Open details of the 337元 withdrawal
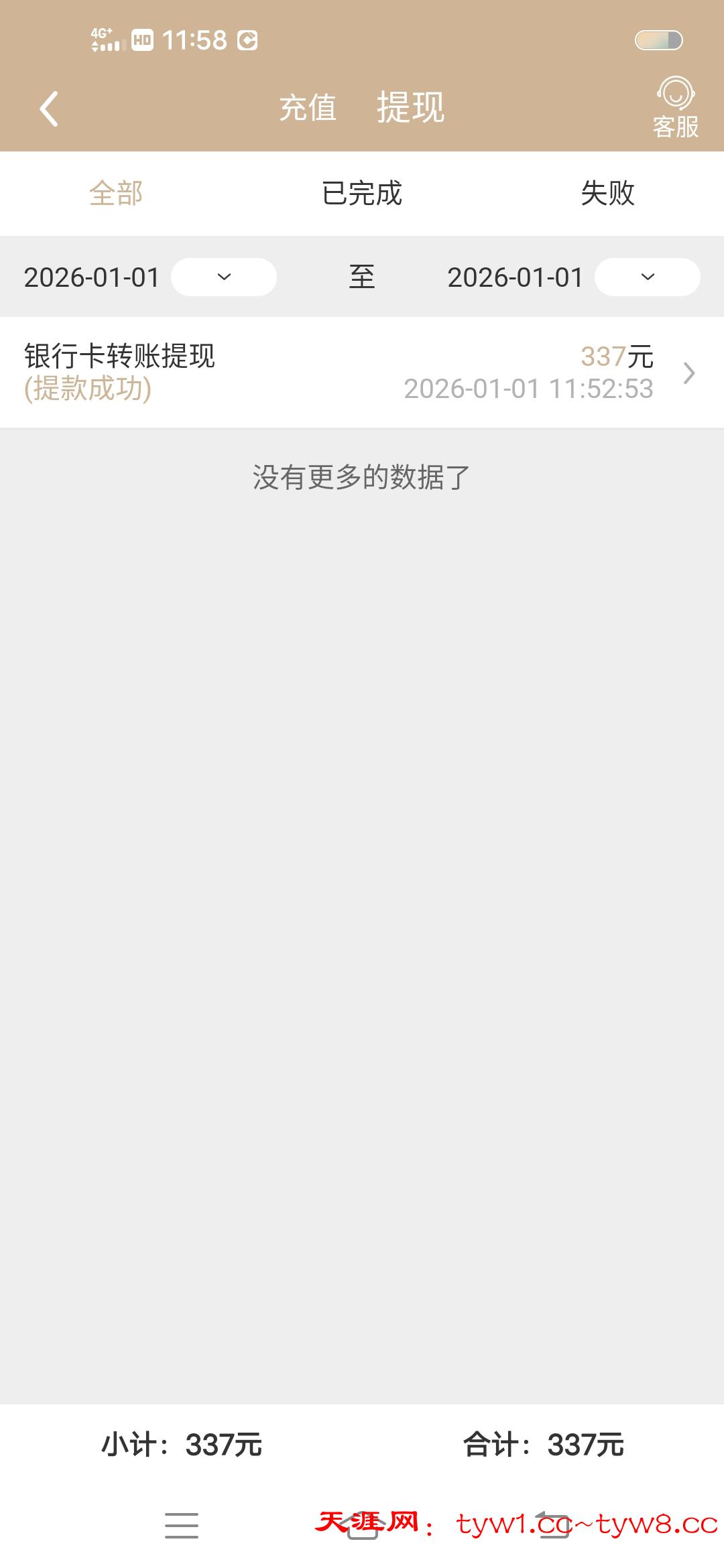The height and width of the screenshot is (1568, 724). 617,357
